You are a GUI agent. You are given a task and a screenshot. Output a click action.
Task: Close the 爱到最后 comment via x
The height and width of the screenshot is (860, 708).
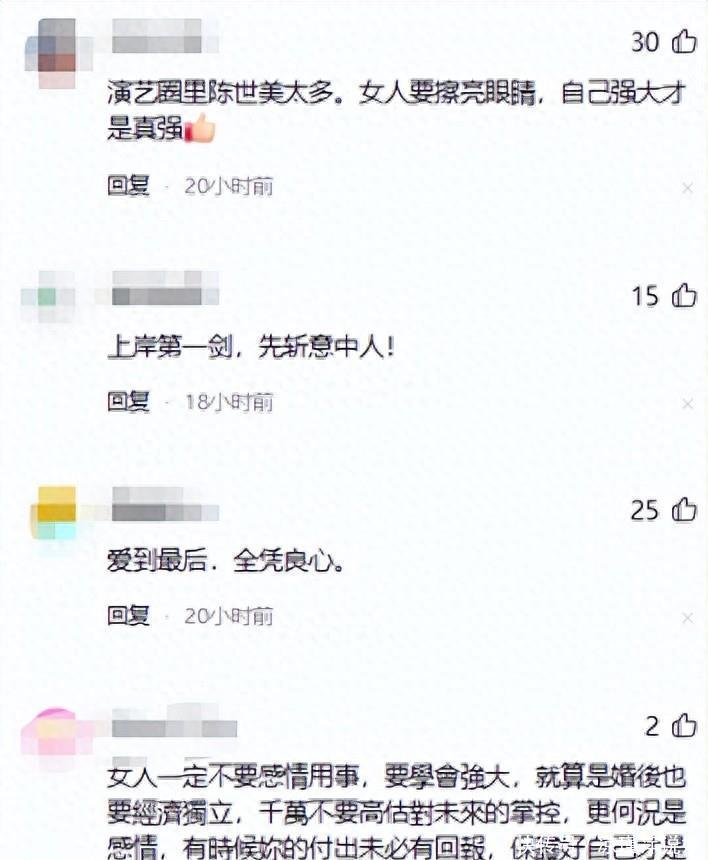(x=687, y=617)
